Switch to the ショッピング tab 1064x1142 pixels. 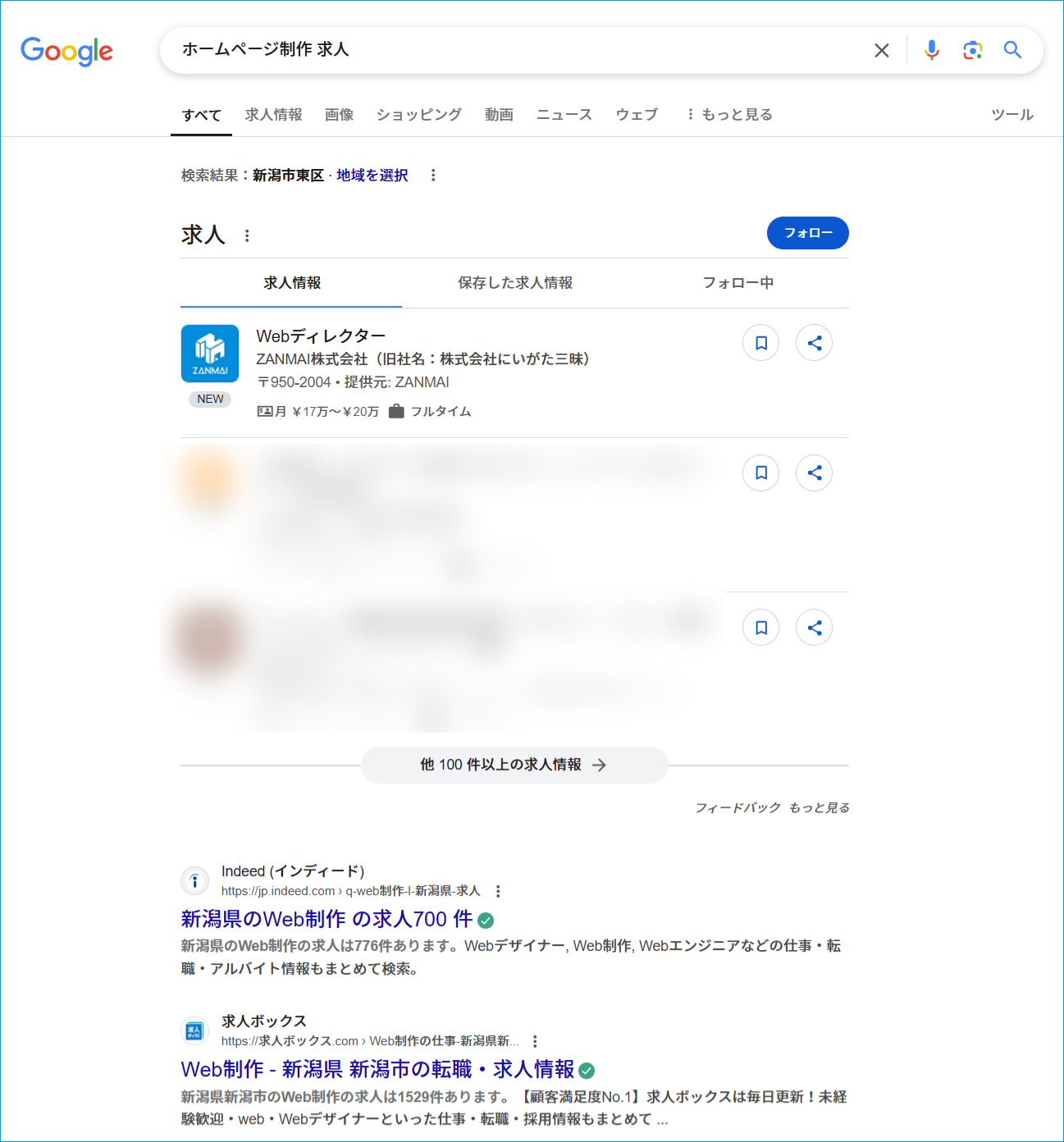[x=418, y=115]
